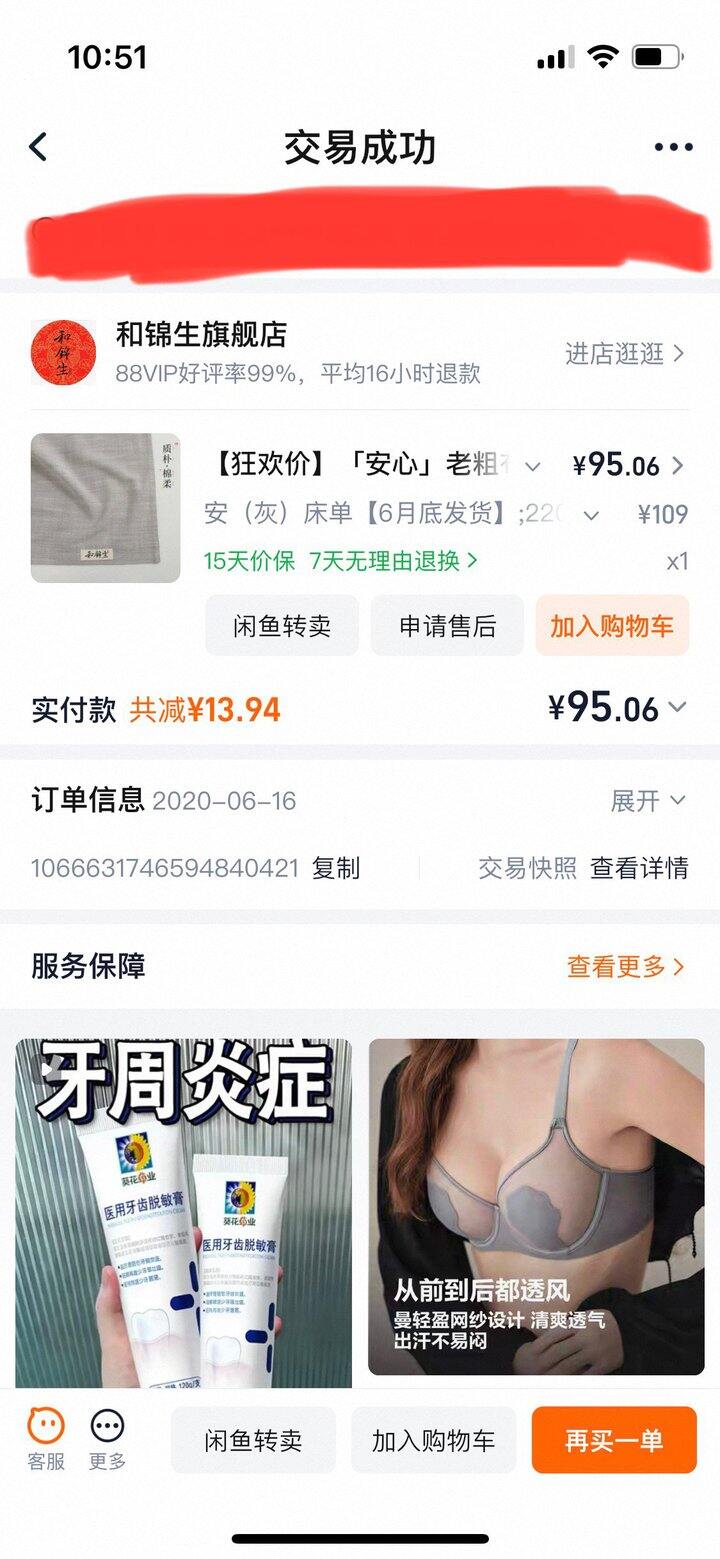Screen dimensions: 720x1559
Task: Expand the order info with 展开
Action: click(x=648, y=801)
